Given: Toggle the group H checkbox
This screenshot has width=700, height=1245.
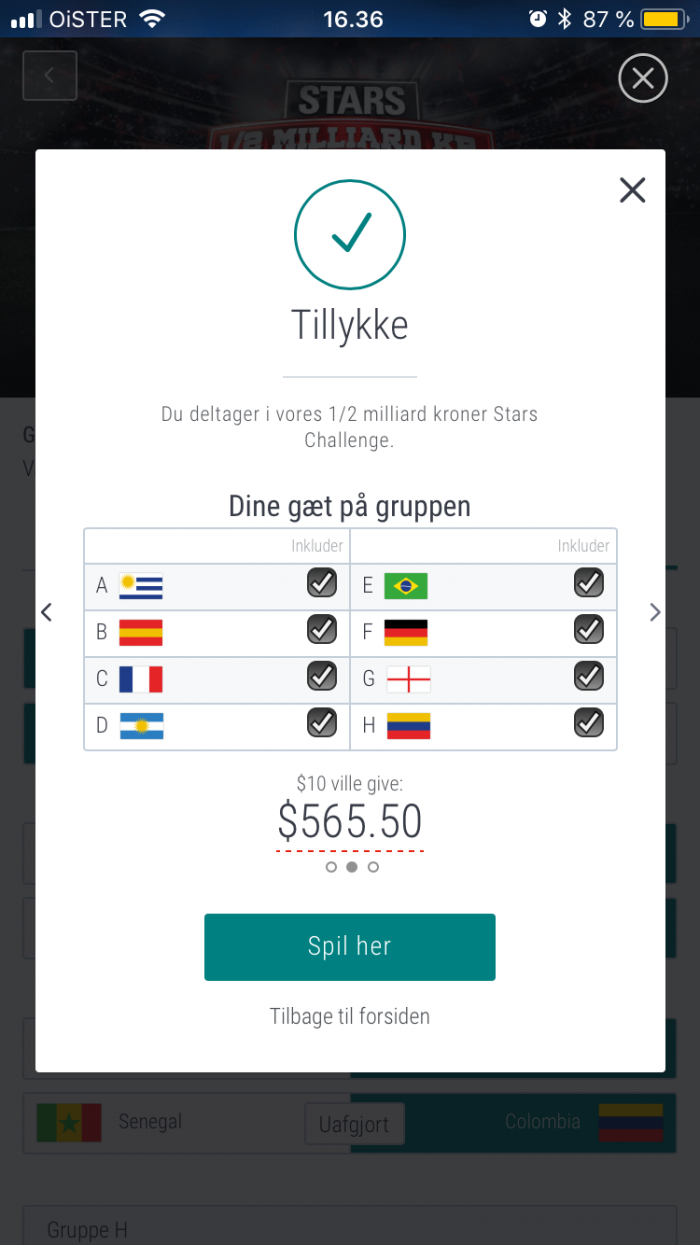Looking at the screenshot, I should coord(589,723).
